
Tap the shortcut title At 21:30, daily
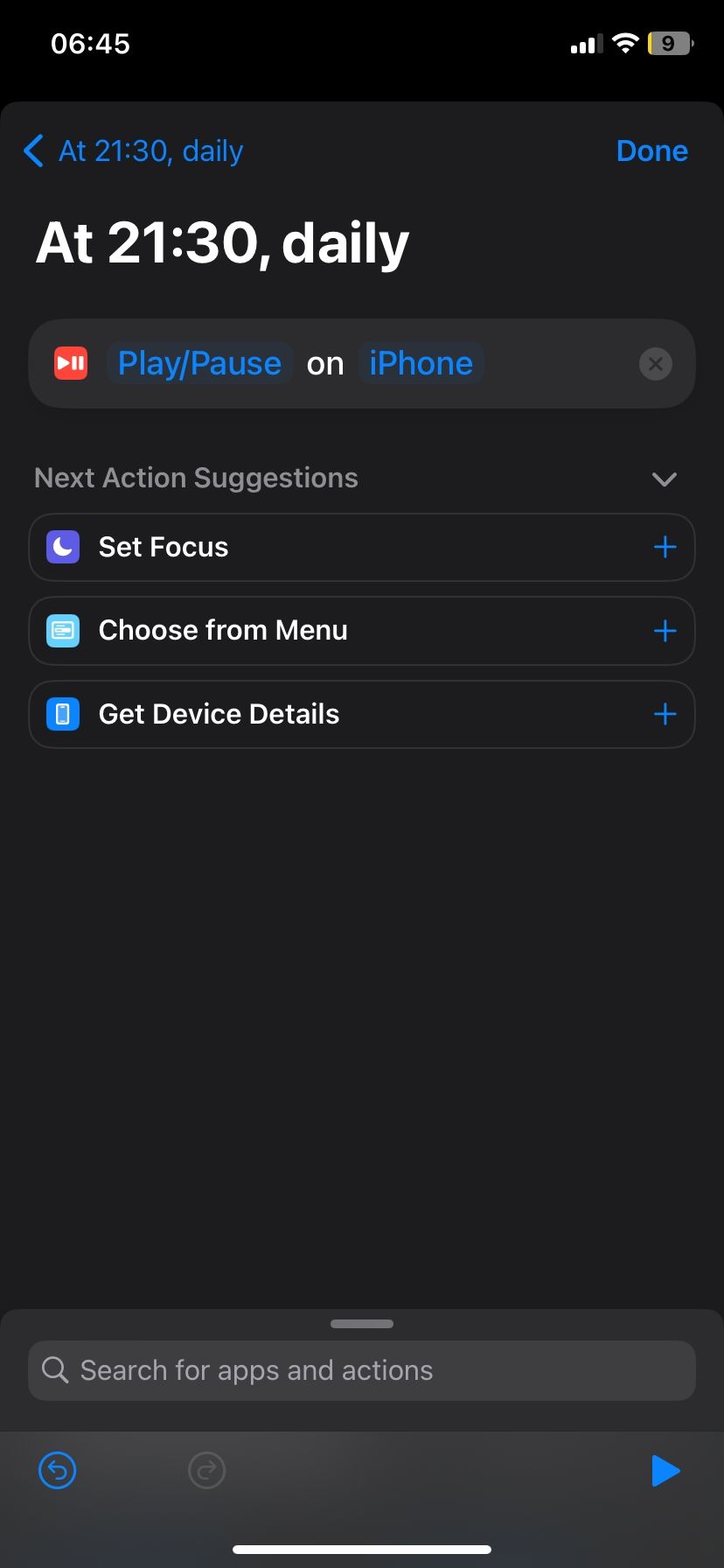click(222, 242)
